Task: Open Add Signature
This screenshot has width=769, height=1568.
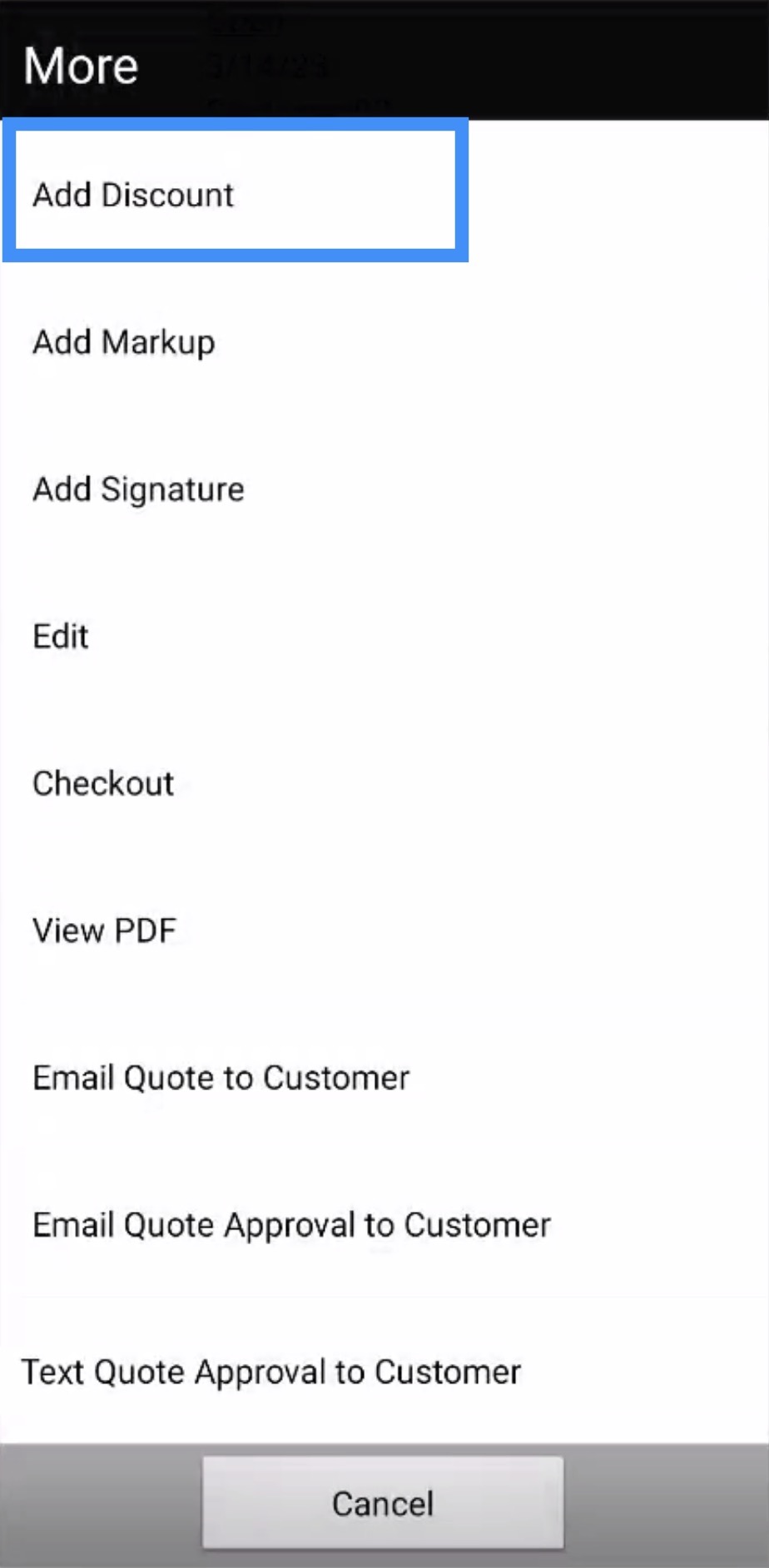Action: (138, 489)
